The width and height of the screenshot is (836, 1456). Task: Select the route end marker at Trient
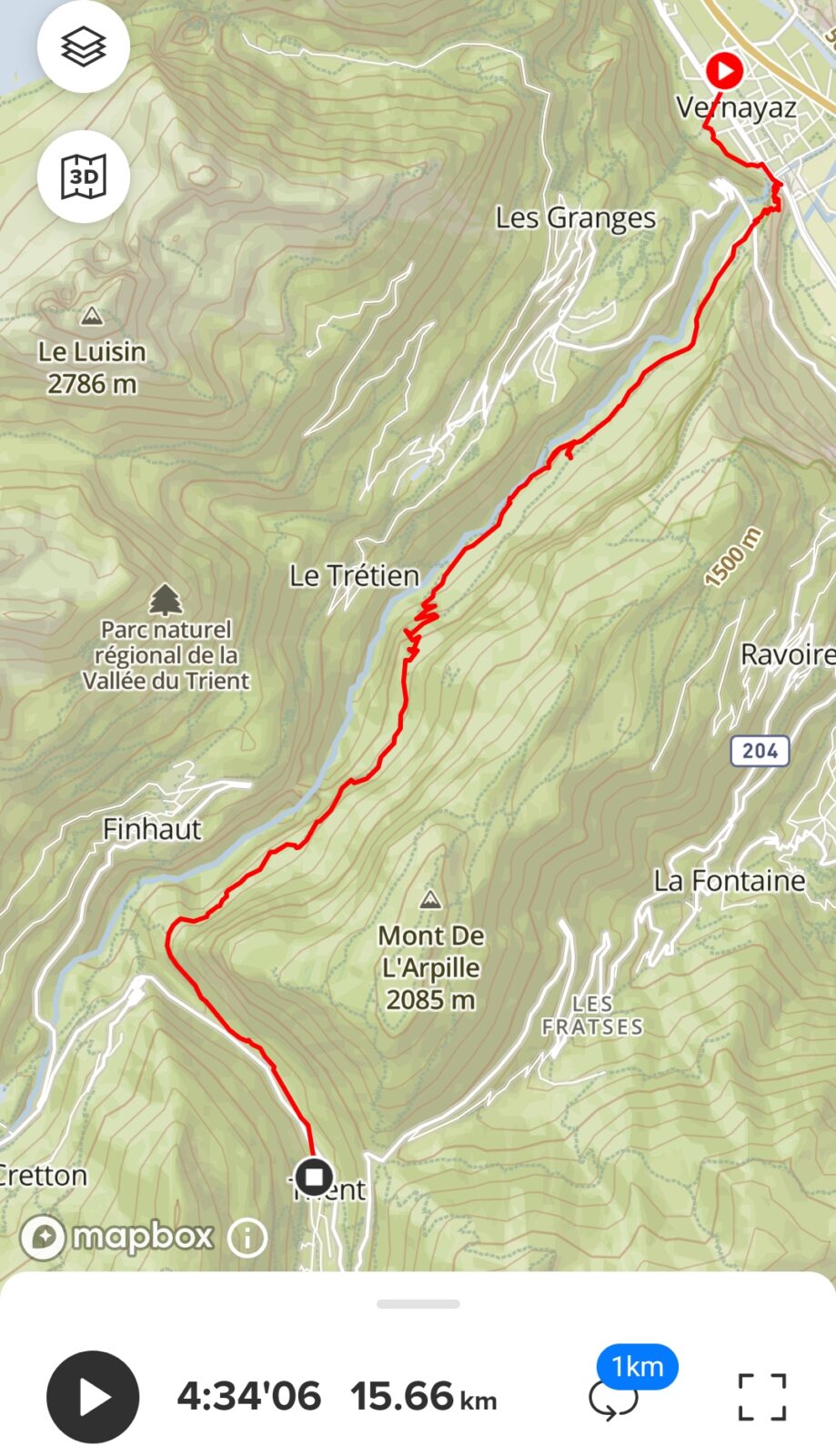click(x=314, y=1176)
